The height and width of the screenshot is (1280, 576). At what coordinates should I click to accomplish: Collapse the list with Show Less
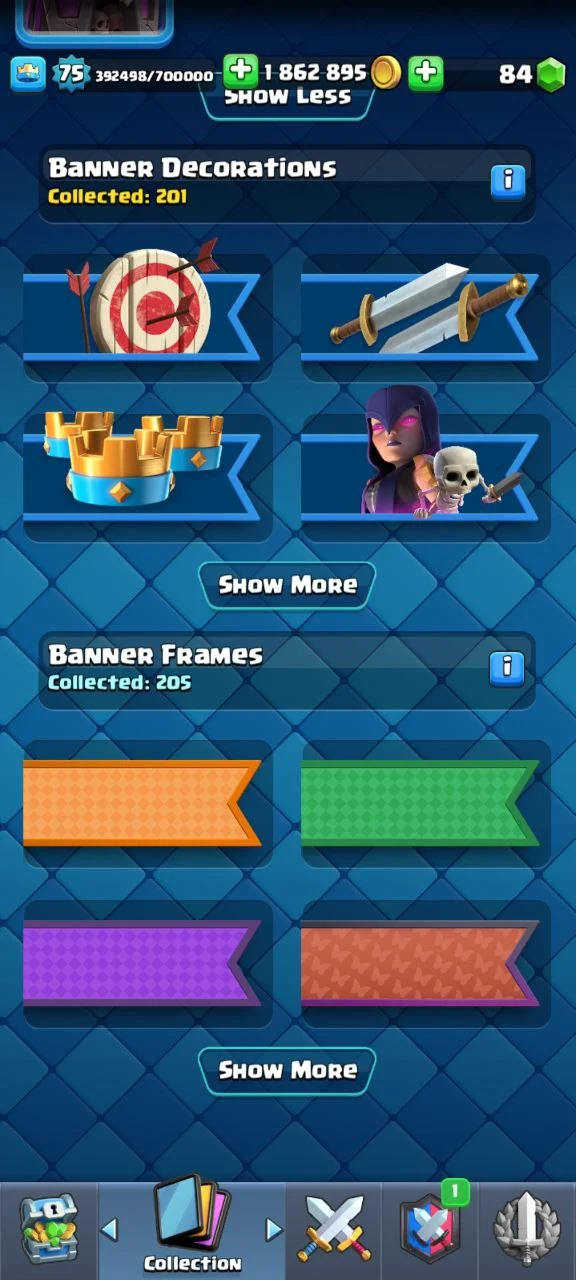click(287, 102)
